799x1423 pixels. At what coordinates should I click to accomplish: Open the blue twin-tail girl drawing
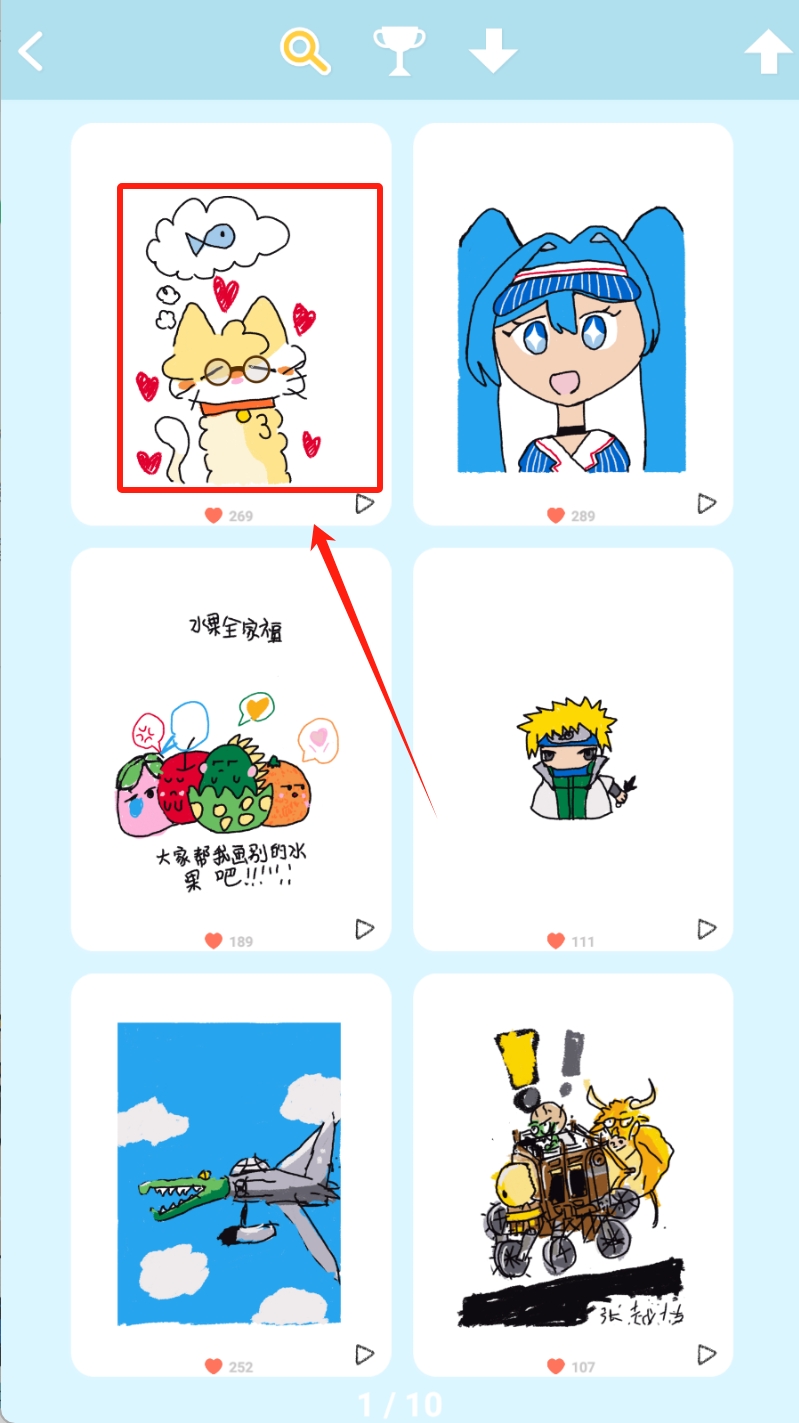coord(572,337)
